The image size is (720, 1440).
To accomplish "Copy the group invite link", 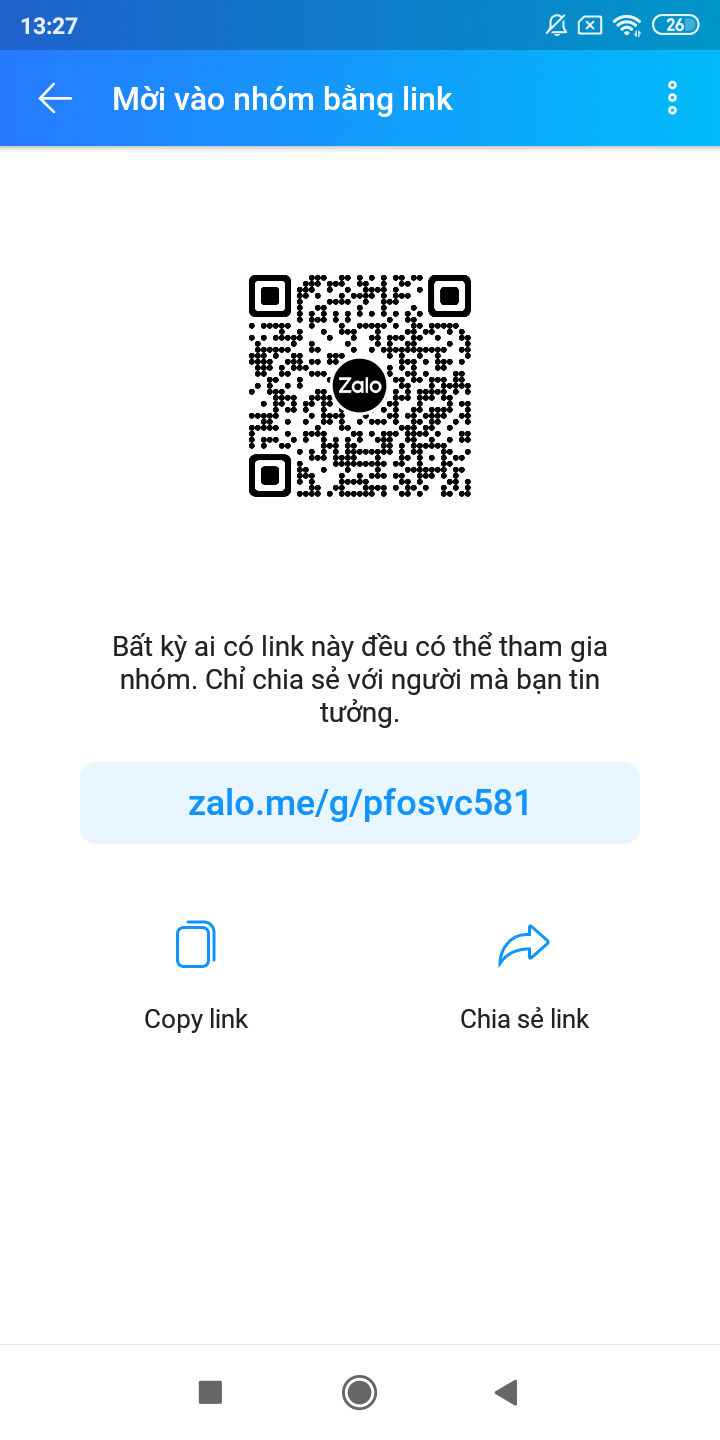I will pos(196,972).
